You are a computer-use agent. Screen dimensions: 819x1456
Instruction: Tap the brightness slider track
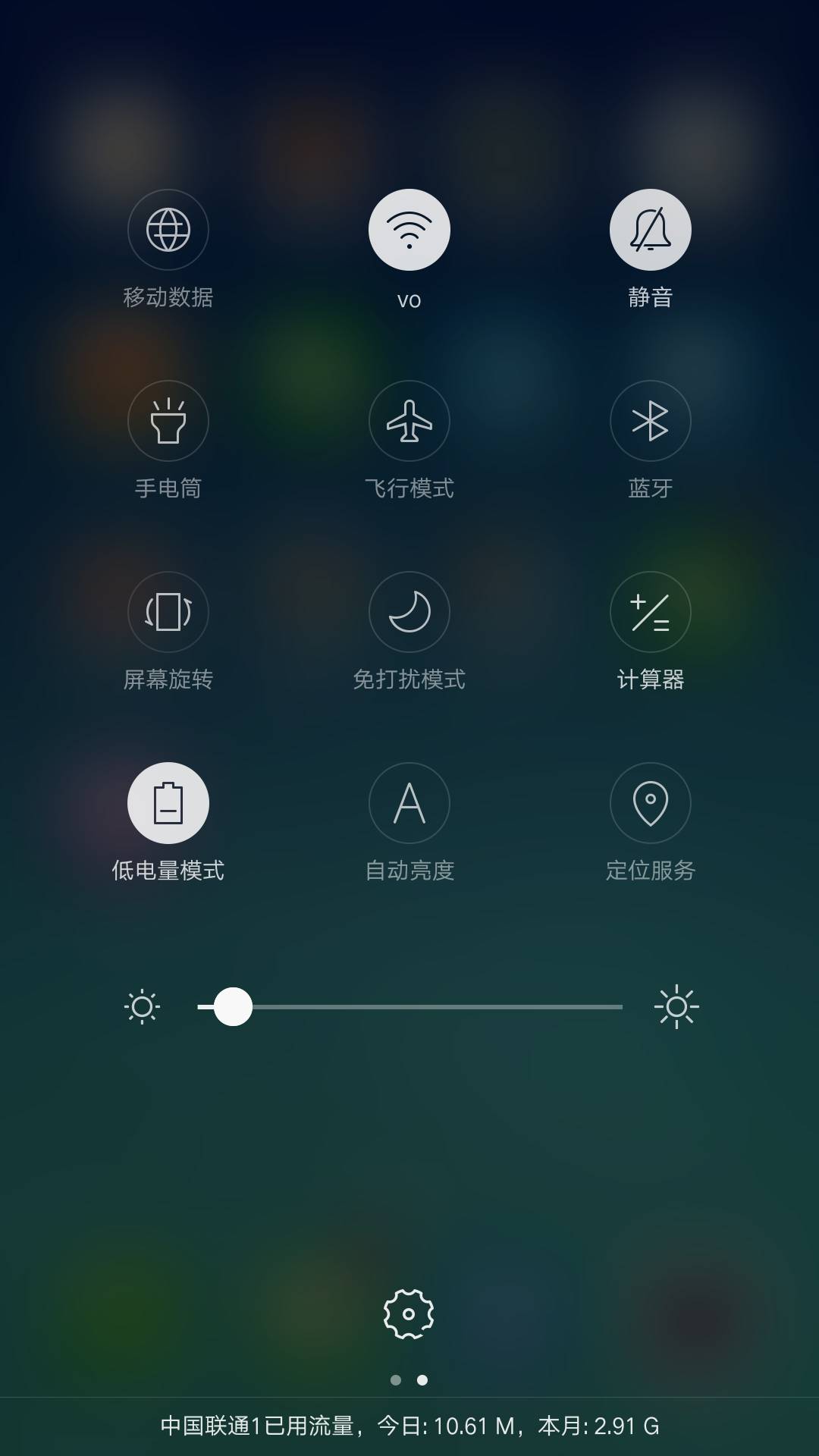pyautogui.click(x=410, y=1007)
